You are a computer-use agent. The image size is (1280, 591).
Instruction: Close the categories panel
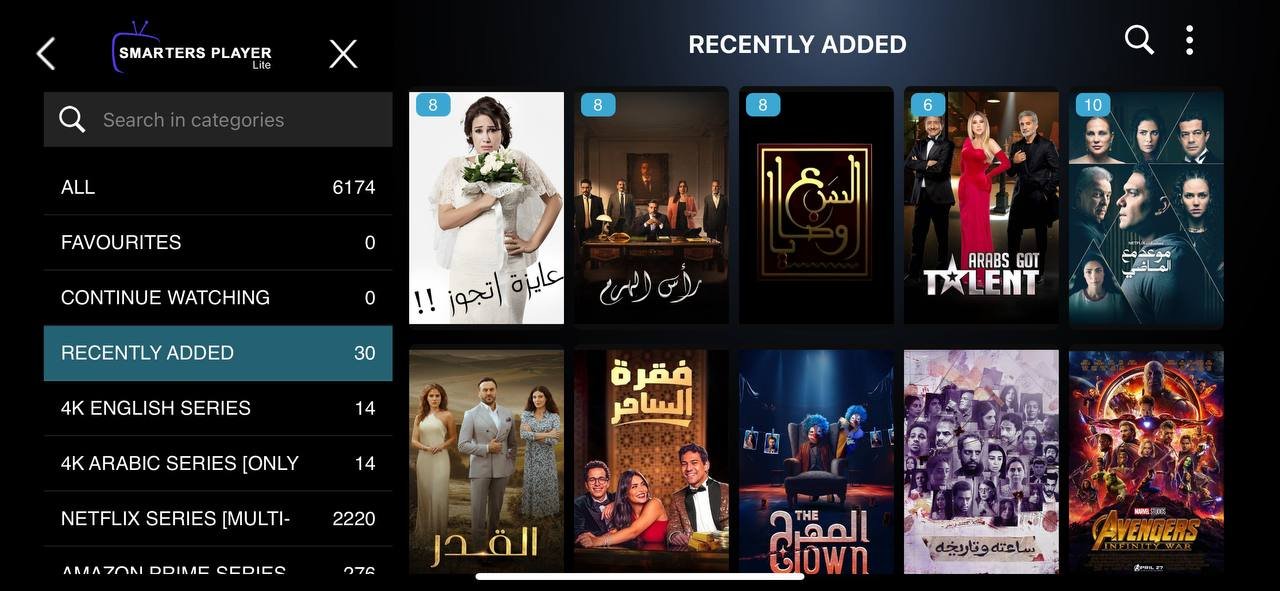343,54
